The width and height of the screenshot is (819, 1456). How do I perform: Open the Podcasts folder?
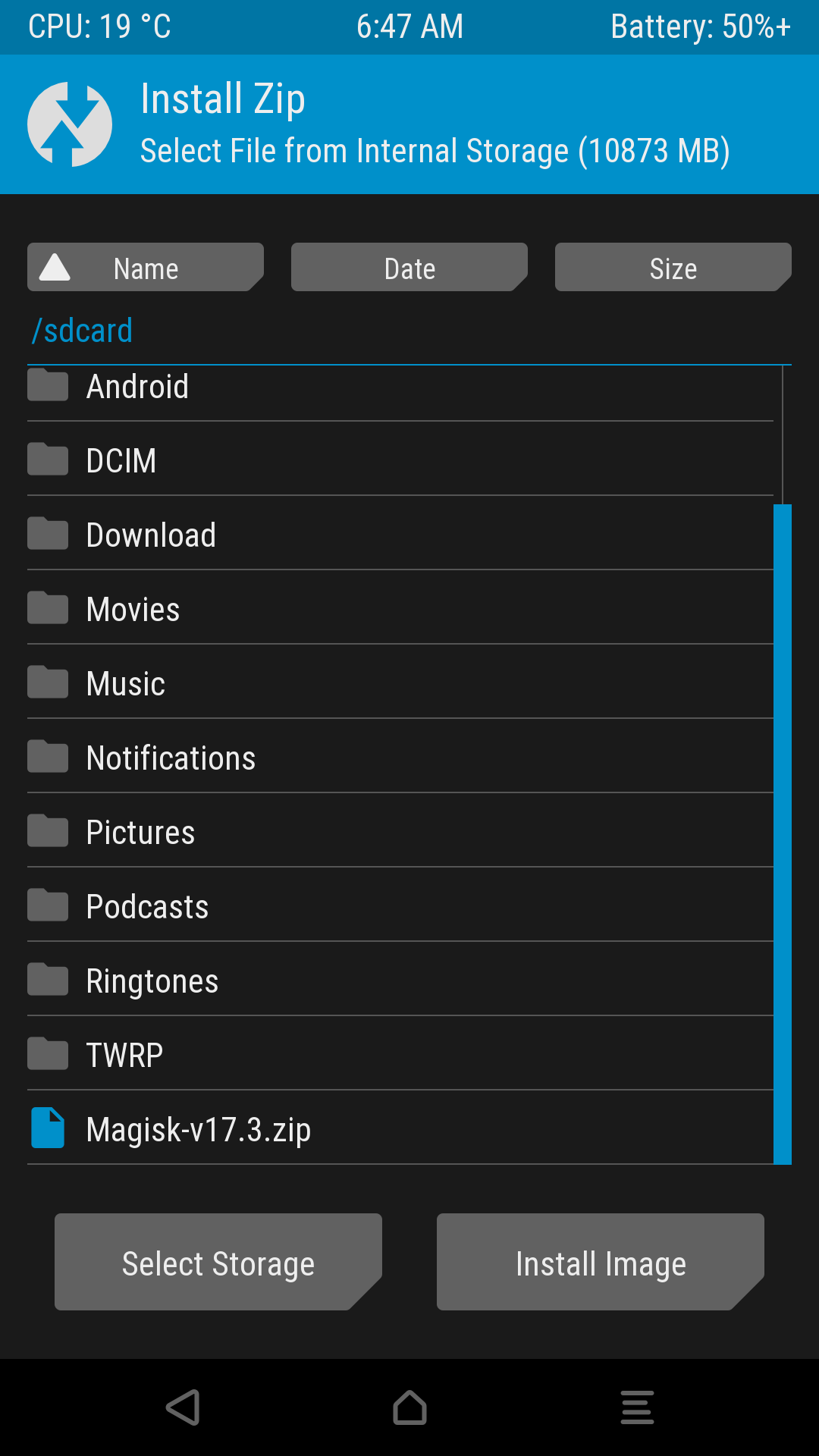[x=147, y=906]
